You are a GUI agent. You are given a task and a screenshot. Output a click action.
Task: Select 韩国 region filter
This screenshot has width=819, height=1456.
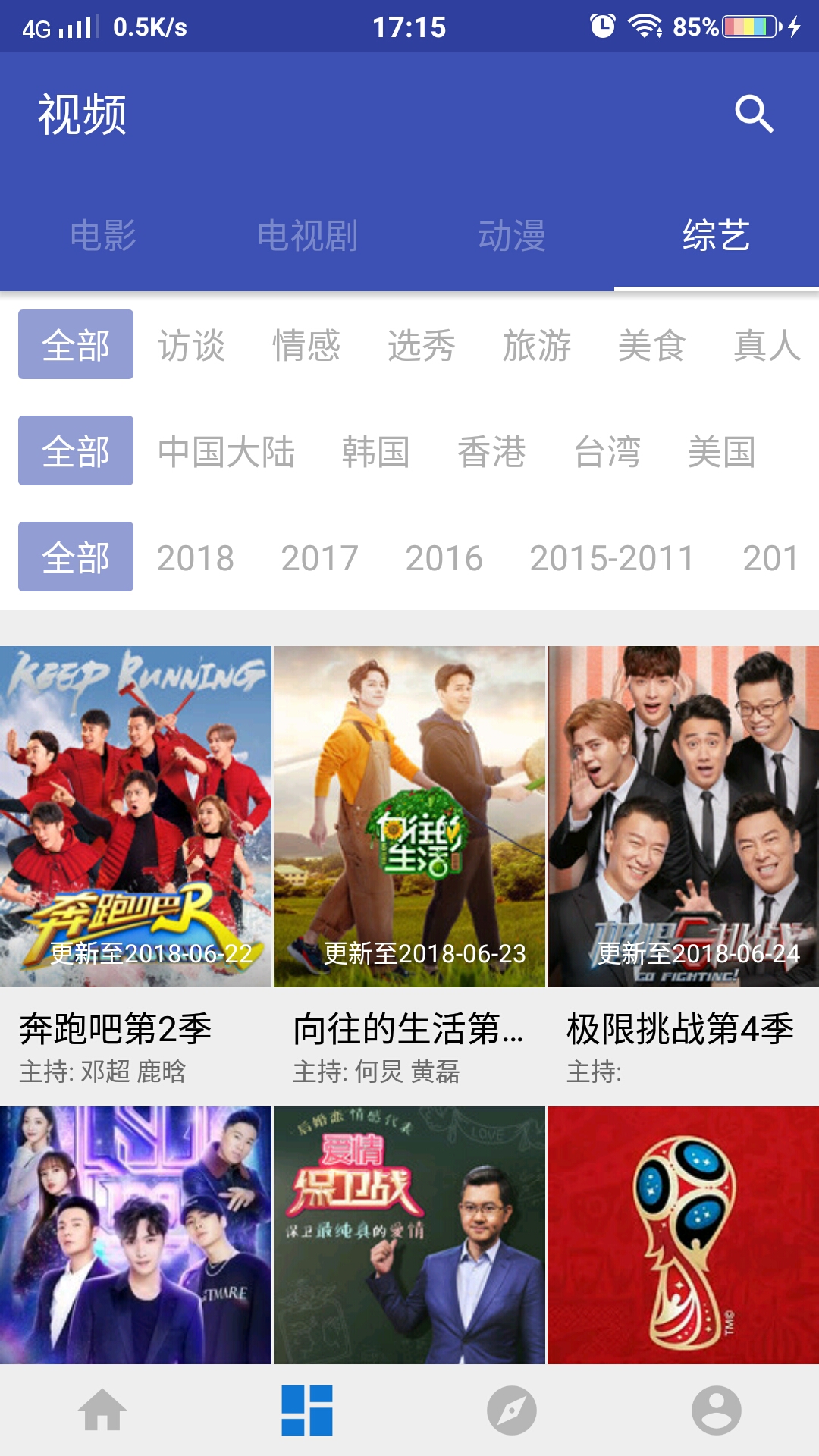pos(376,452)
